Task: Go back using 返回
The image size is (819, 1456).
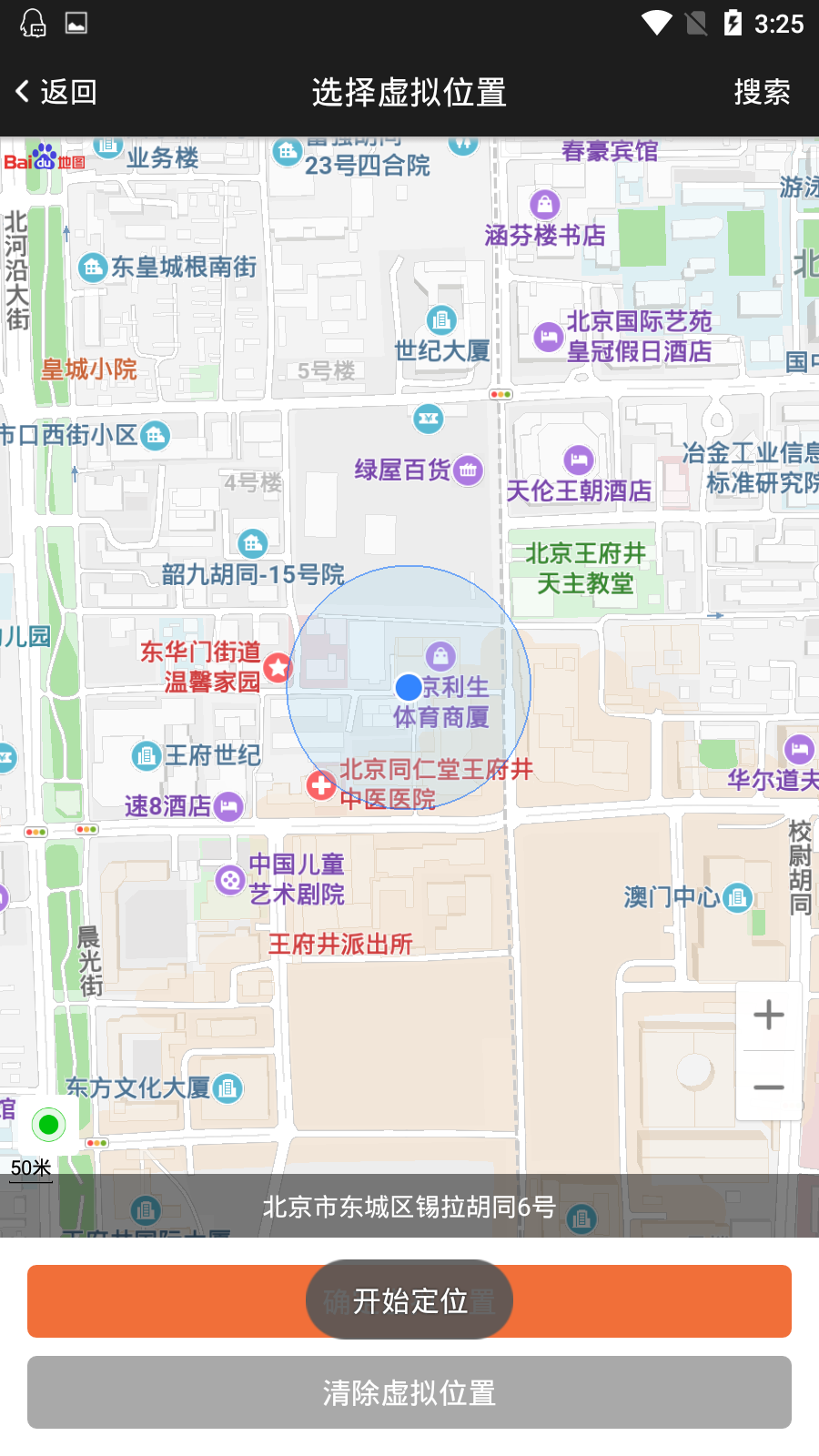Action: point(56,92)
